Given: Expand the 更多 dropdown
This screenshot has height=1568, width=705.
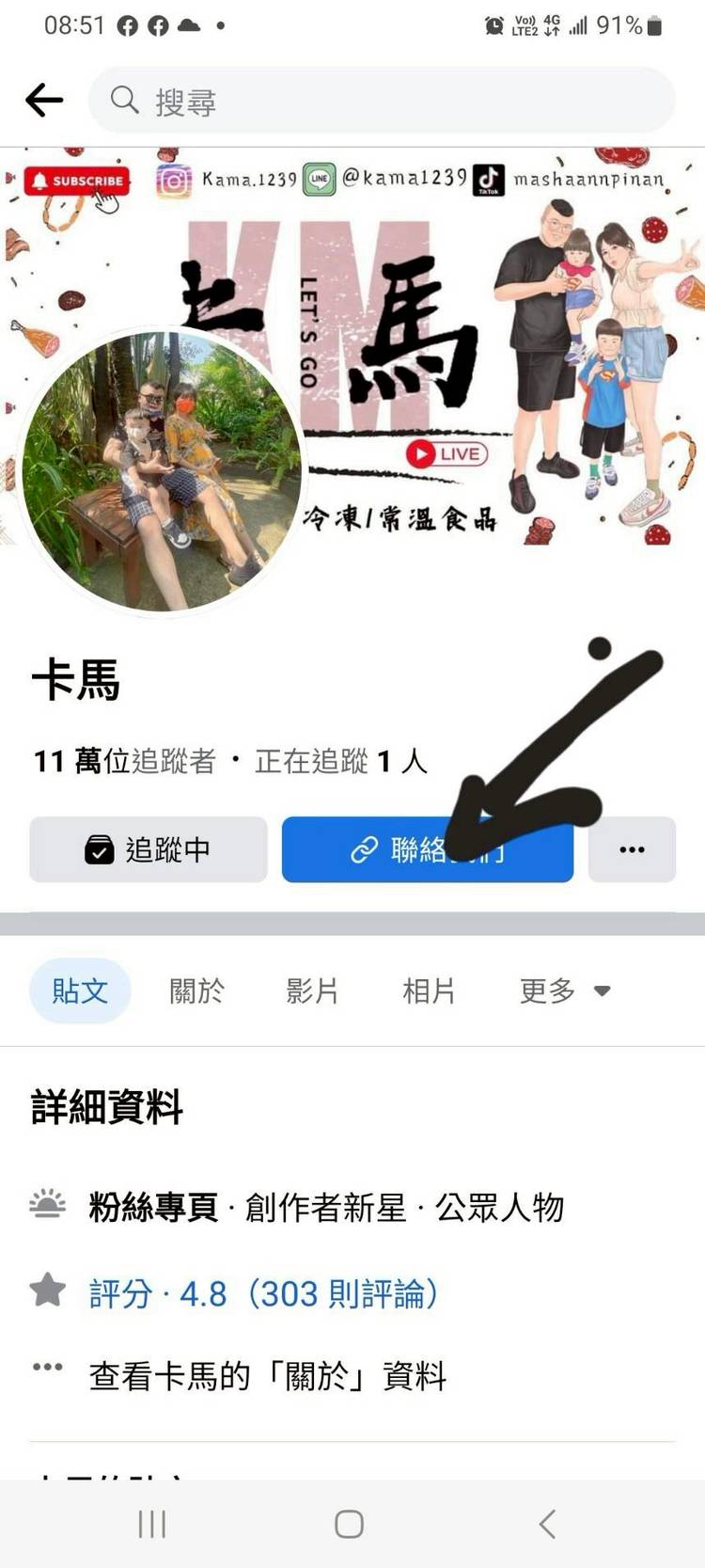Looking at the screenshot, I should point(565,990).
